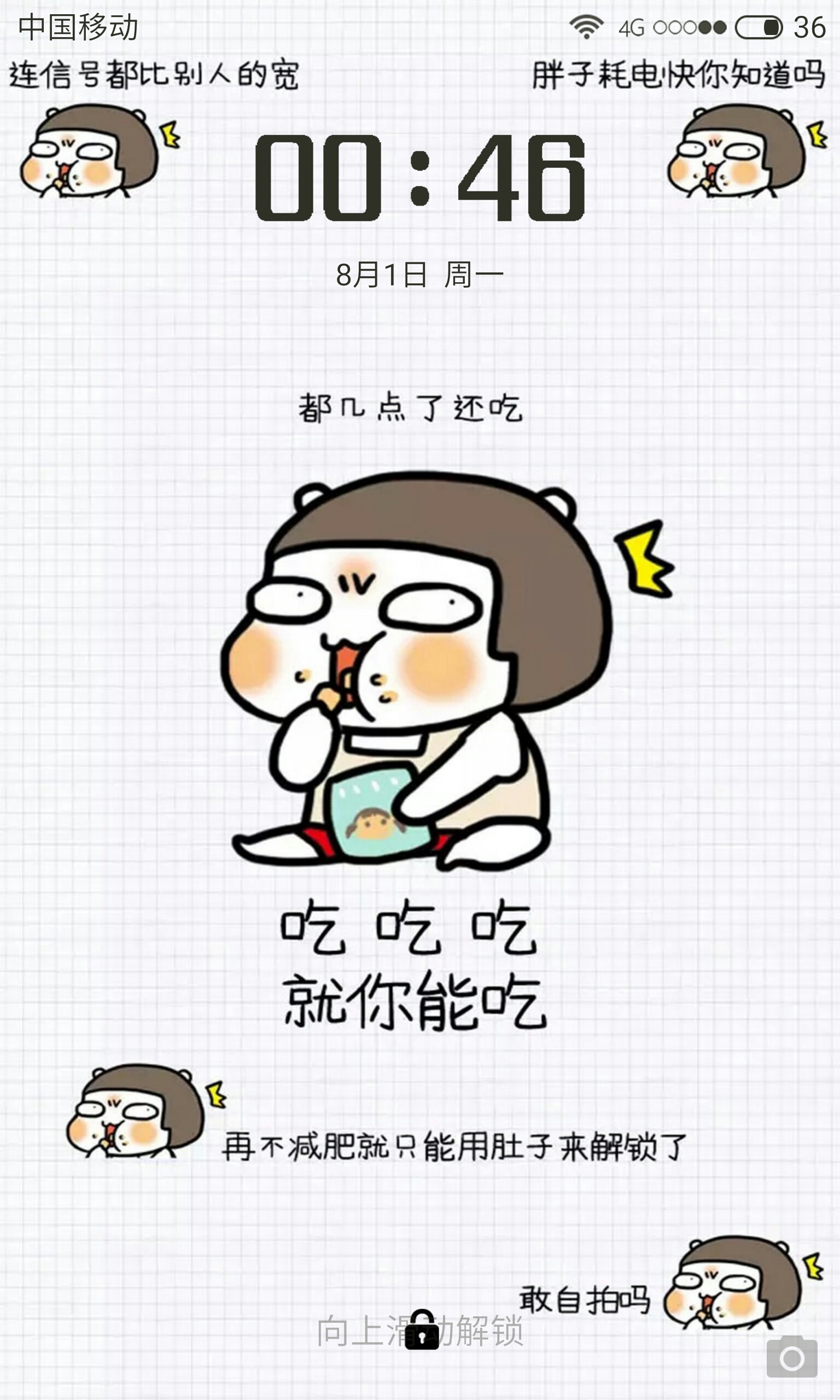
Task: Tap the unlock padlock icon
Action: (422, 1330)
